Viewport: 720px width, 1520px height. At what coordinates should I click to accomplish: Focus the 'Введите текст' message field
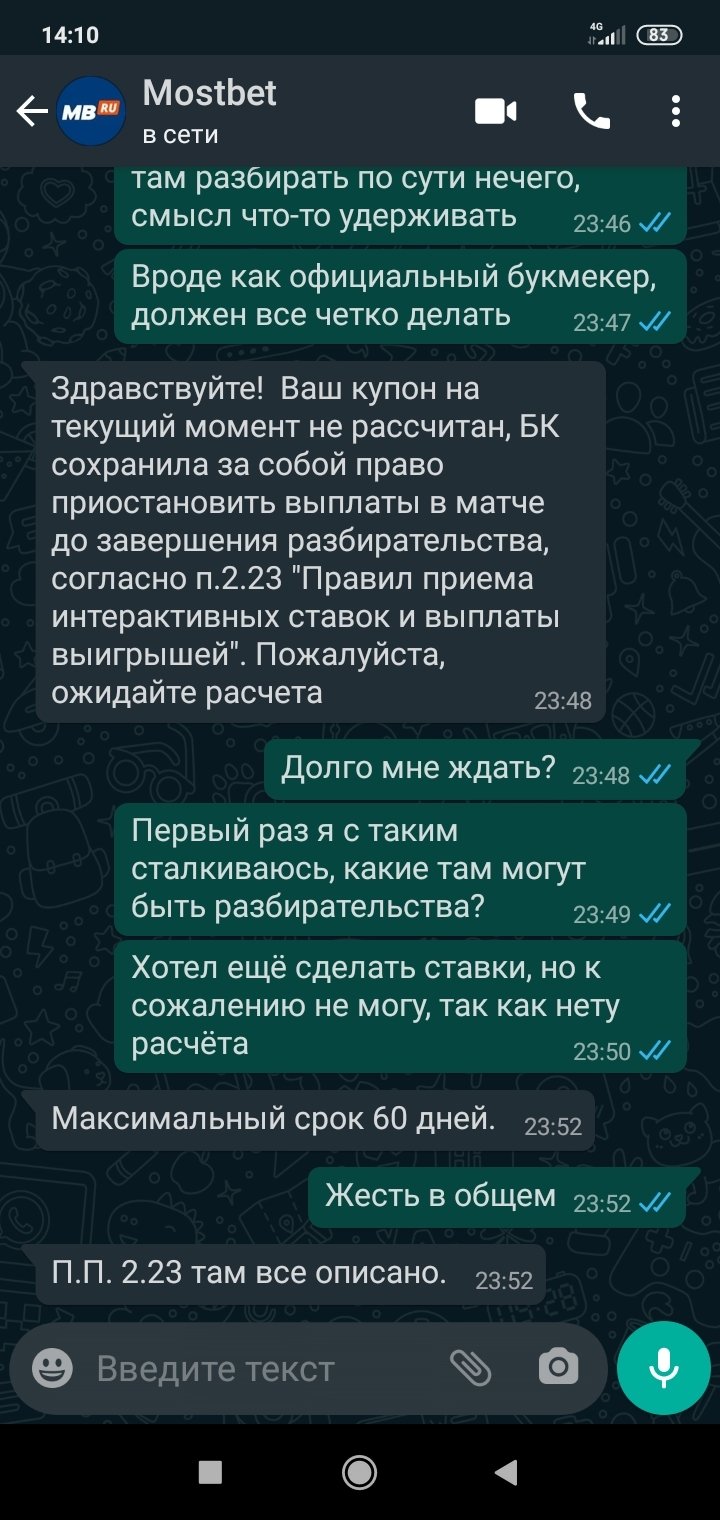point(260,1368)
